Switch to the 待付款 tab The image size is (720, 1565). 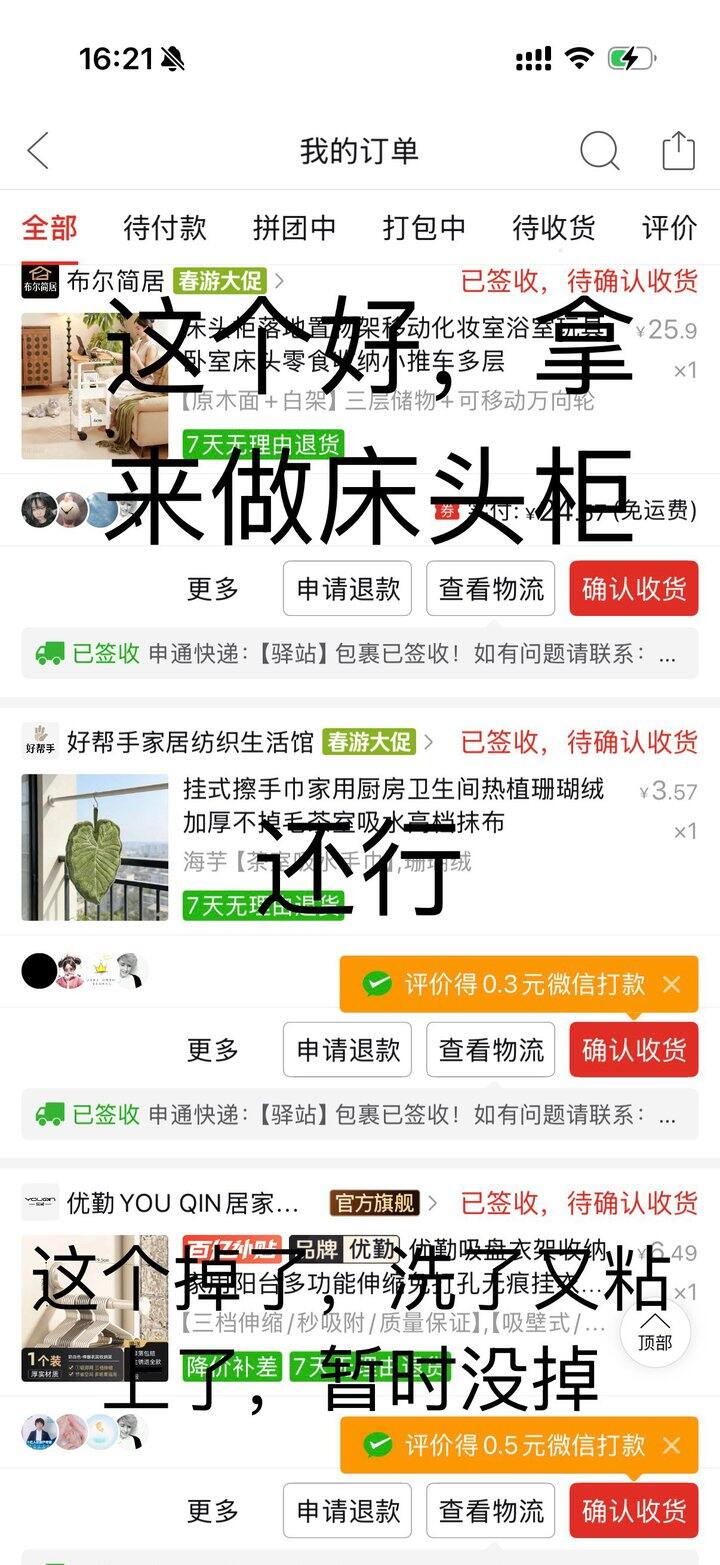[164, 228]
